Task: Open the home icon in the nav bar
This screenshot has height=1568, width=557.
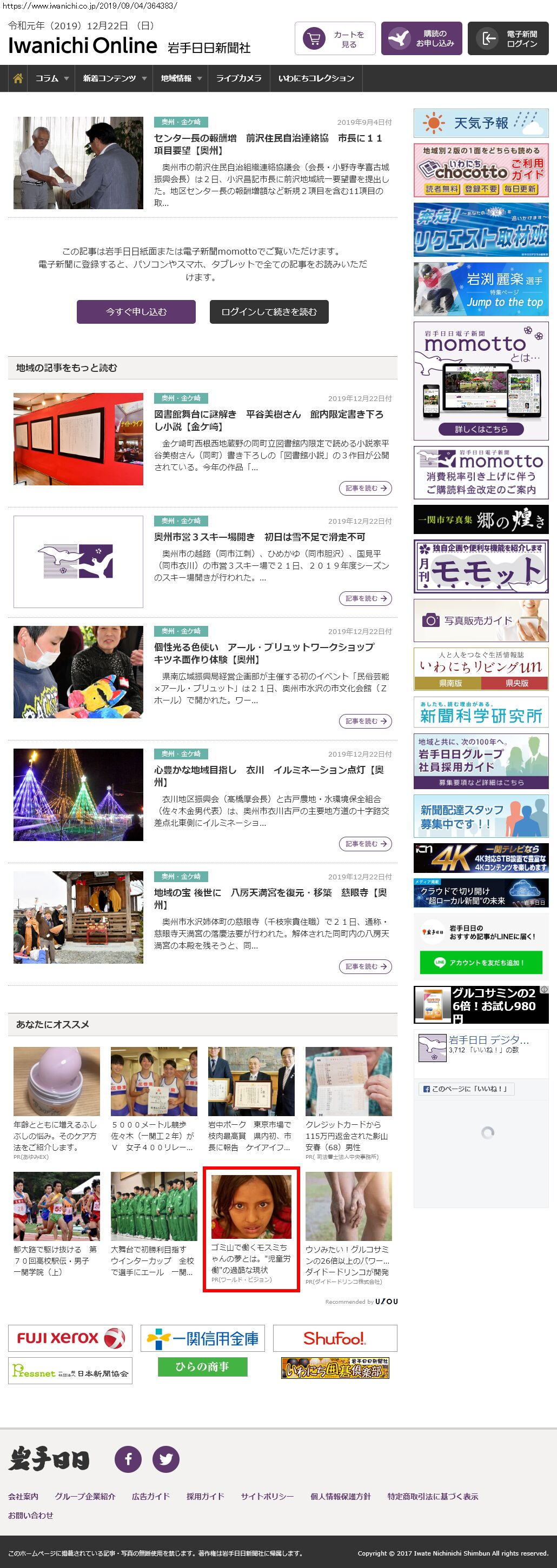Action: (18, 78)
